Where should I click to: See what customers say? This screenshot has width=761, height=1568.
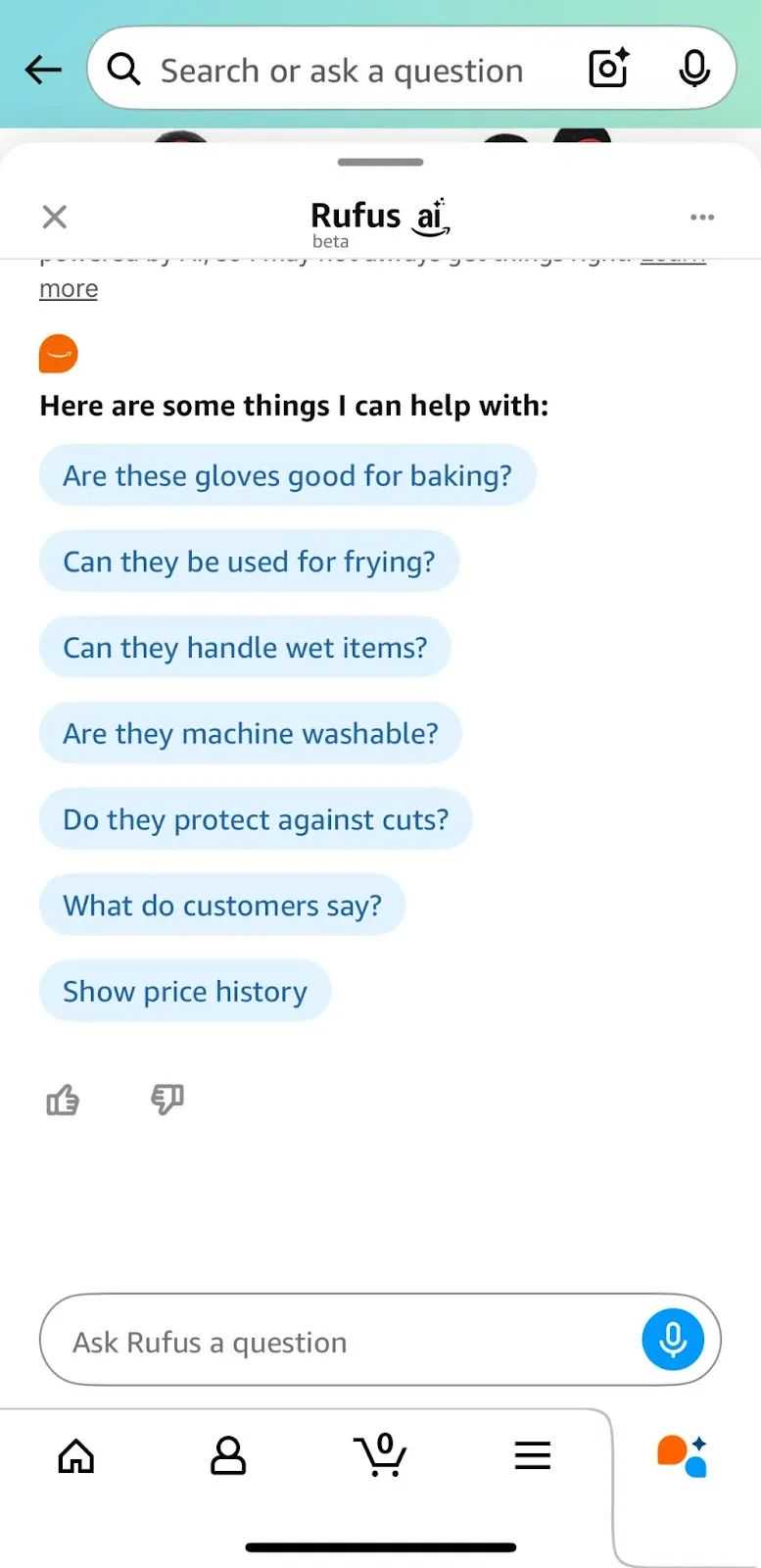click(x=222, y=906)
